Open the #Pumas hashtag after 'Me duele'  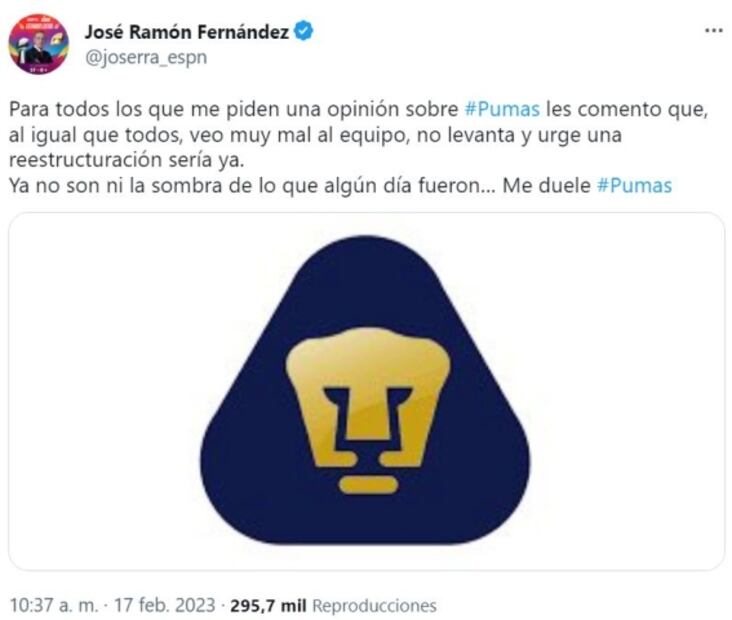pos(634,185)
